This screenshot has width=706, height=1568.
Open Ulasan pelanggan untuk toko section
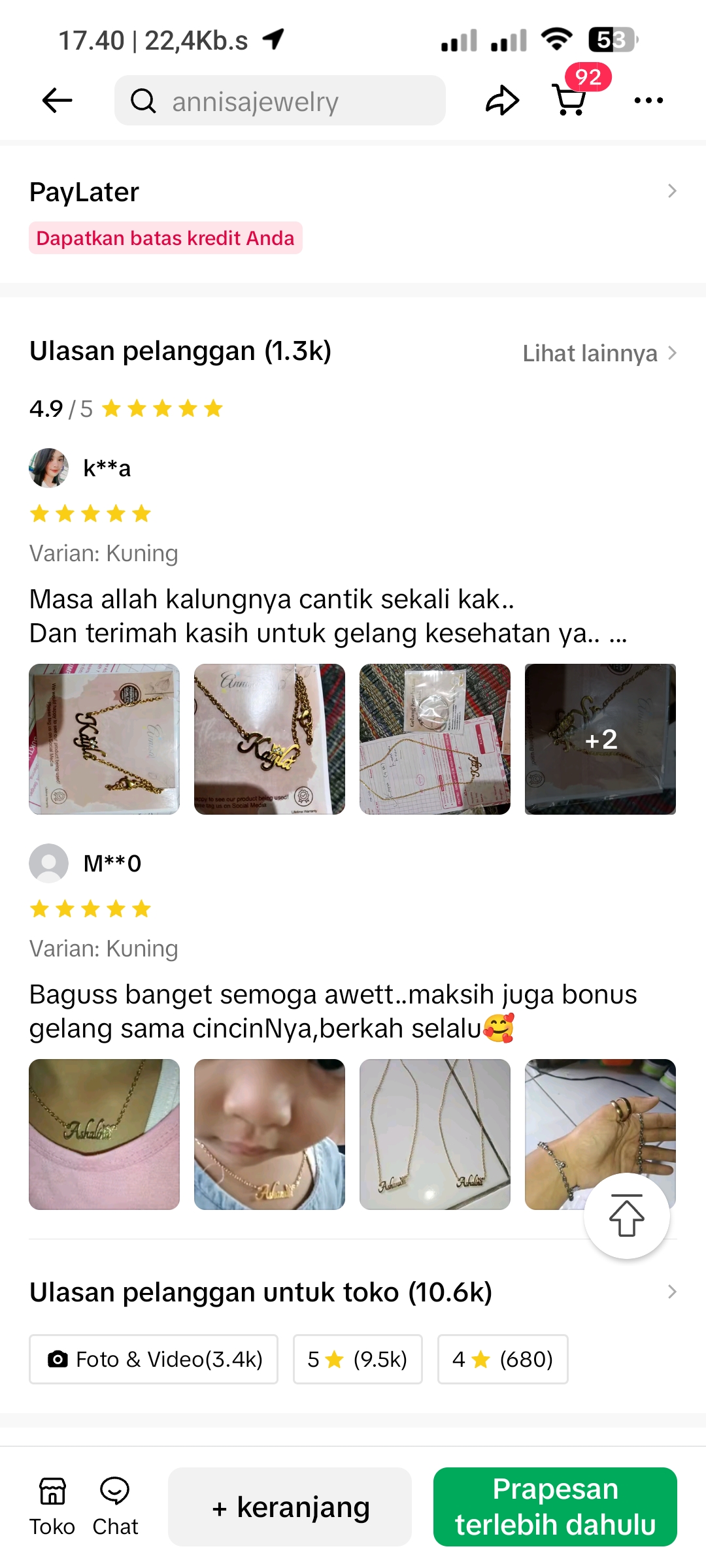[x=353, y=1292]
